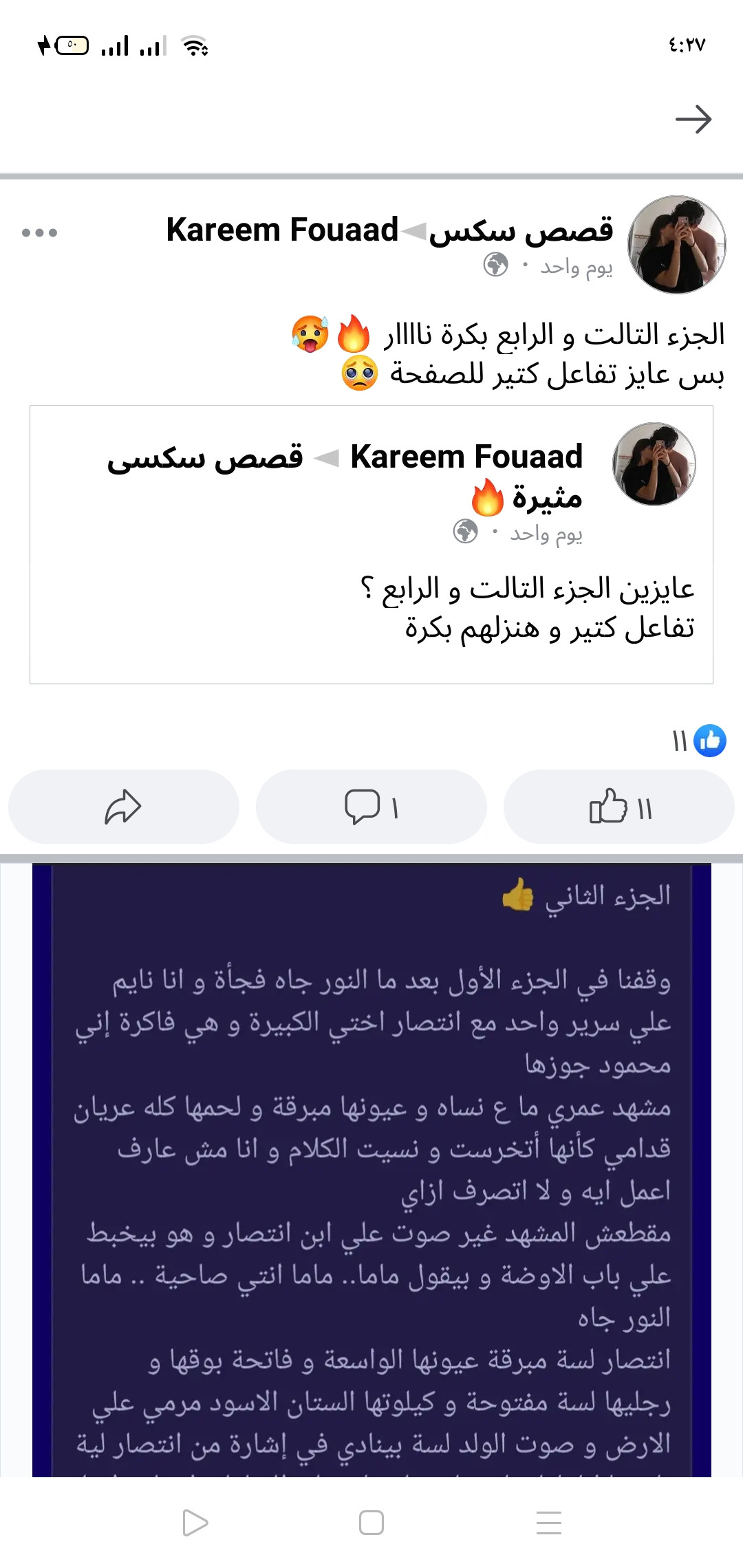The height and width of the screenshot is (1568, 743).
Task: Open the post's three-dot options menu
Action: (x=39, y=232)
